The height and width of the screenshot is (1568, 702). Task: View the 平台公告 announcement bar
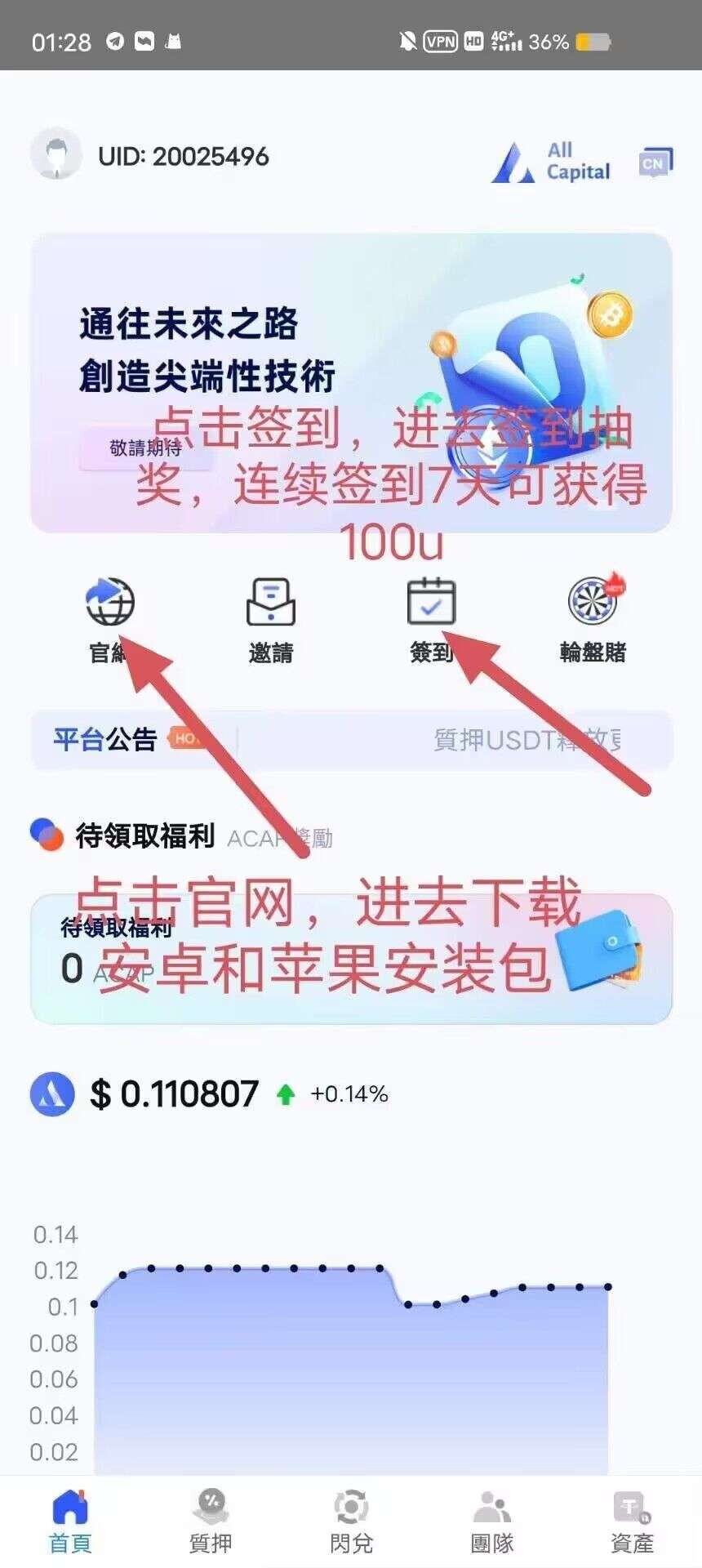tap(351, 740)
